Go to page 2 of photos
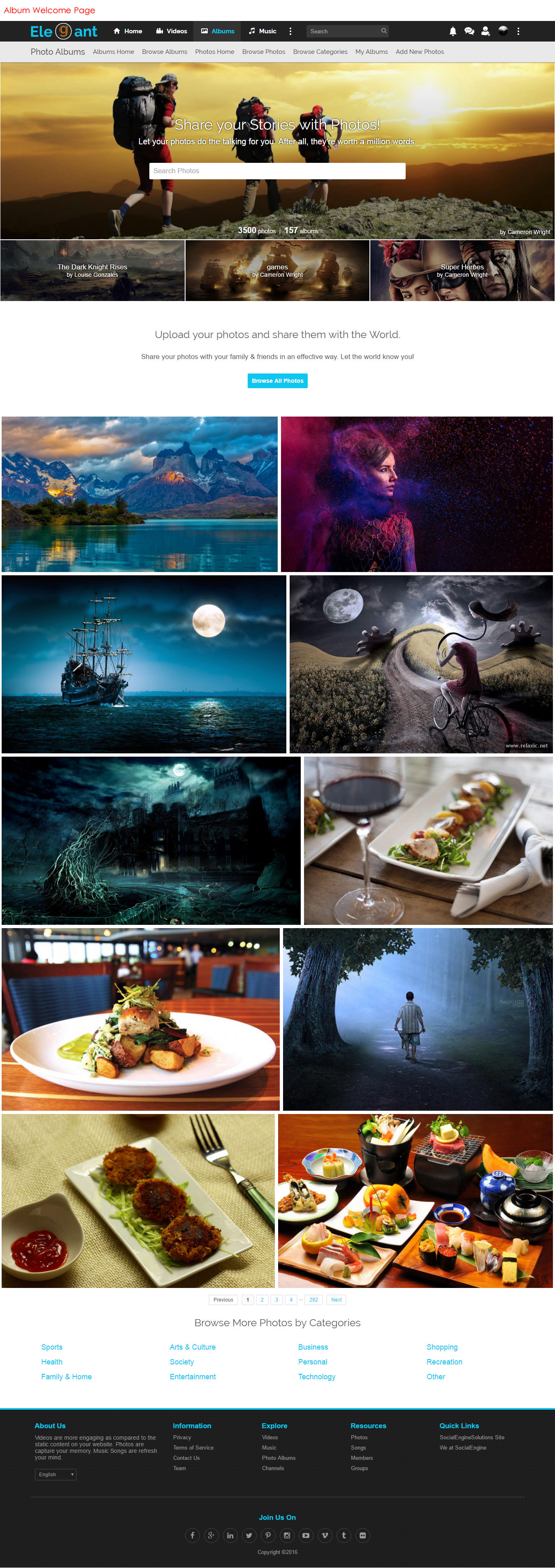Viewport: 555px width, 1568px height. [262, 1299]
